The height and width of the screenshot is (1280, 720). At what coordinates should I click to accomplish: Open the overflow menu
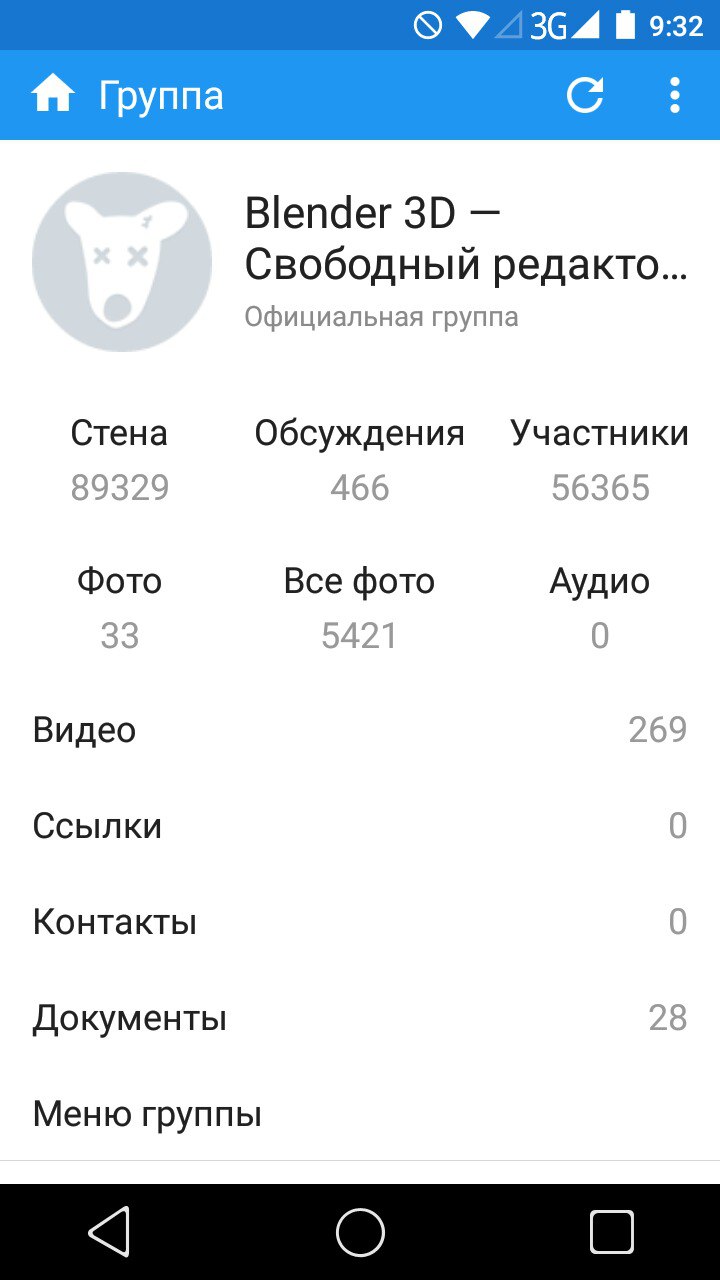[675, 96]
